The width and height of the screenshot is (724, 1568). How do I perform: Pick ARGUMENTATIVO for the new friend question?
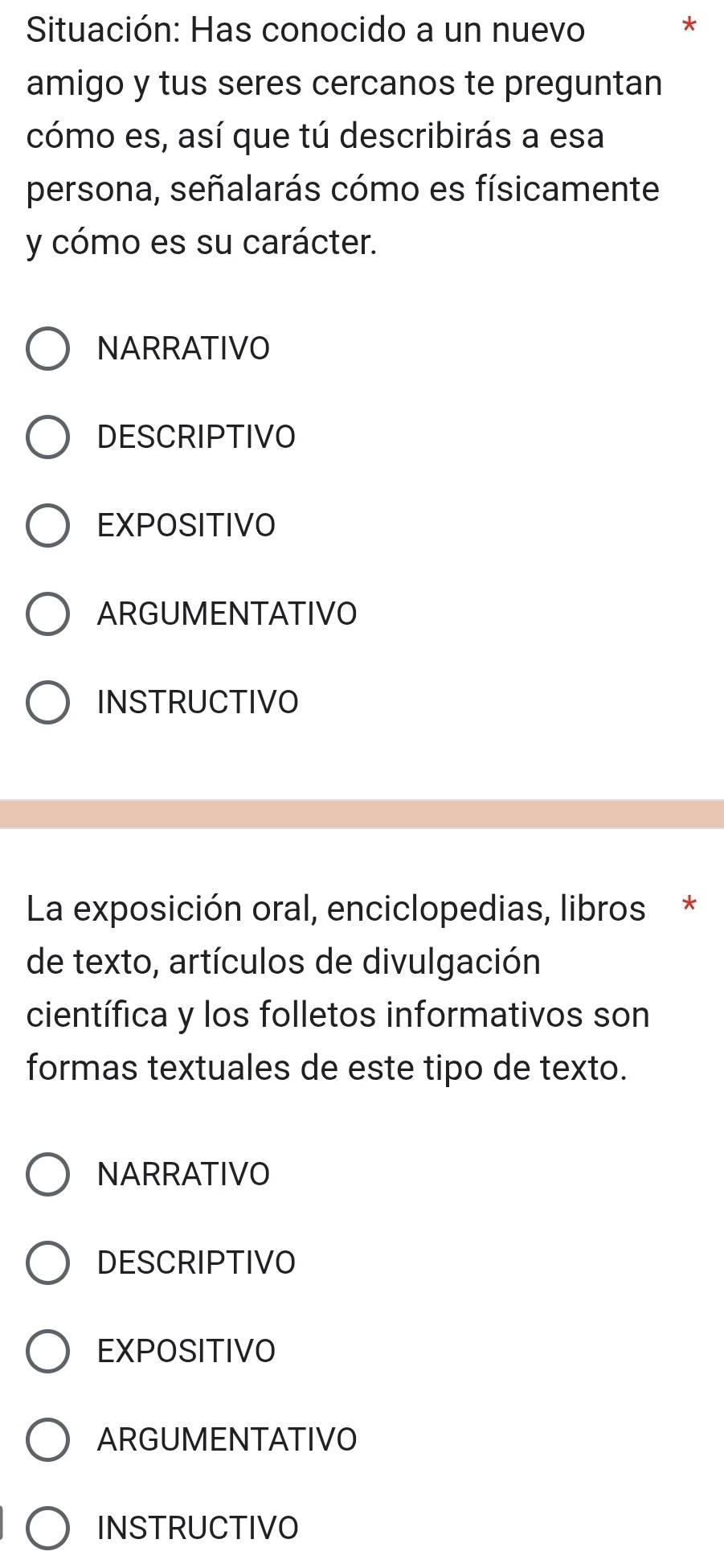click(x=48, y=615)
